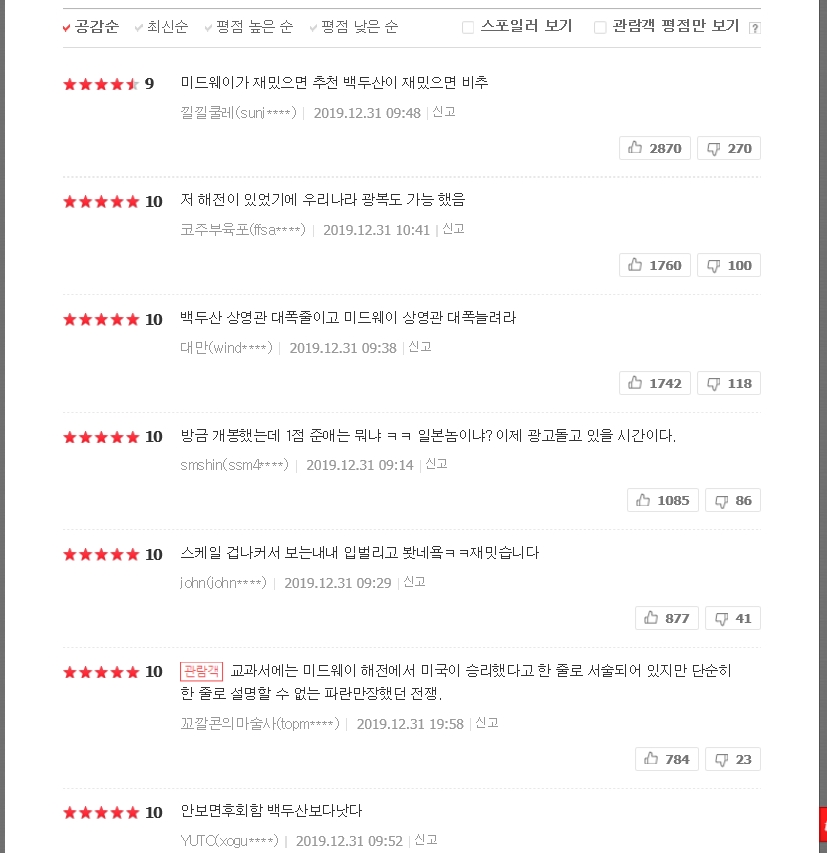Open reviewer 코주부육포's profile link
Screen dimensions: 827x853
click(242, 230)
